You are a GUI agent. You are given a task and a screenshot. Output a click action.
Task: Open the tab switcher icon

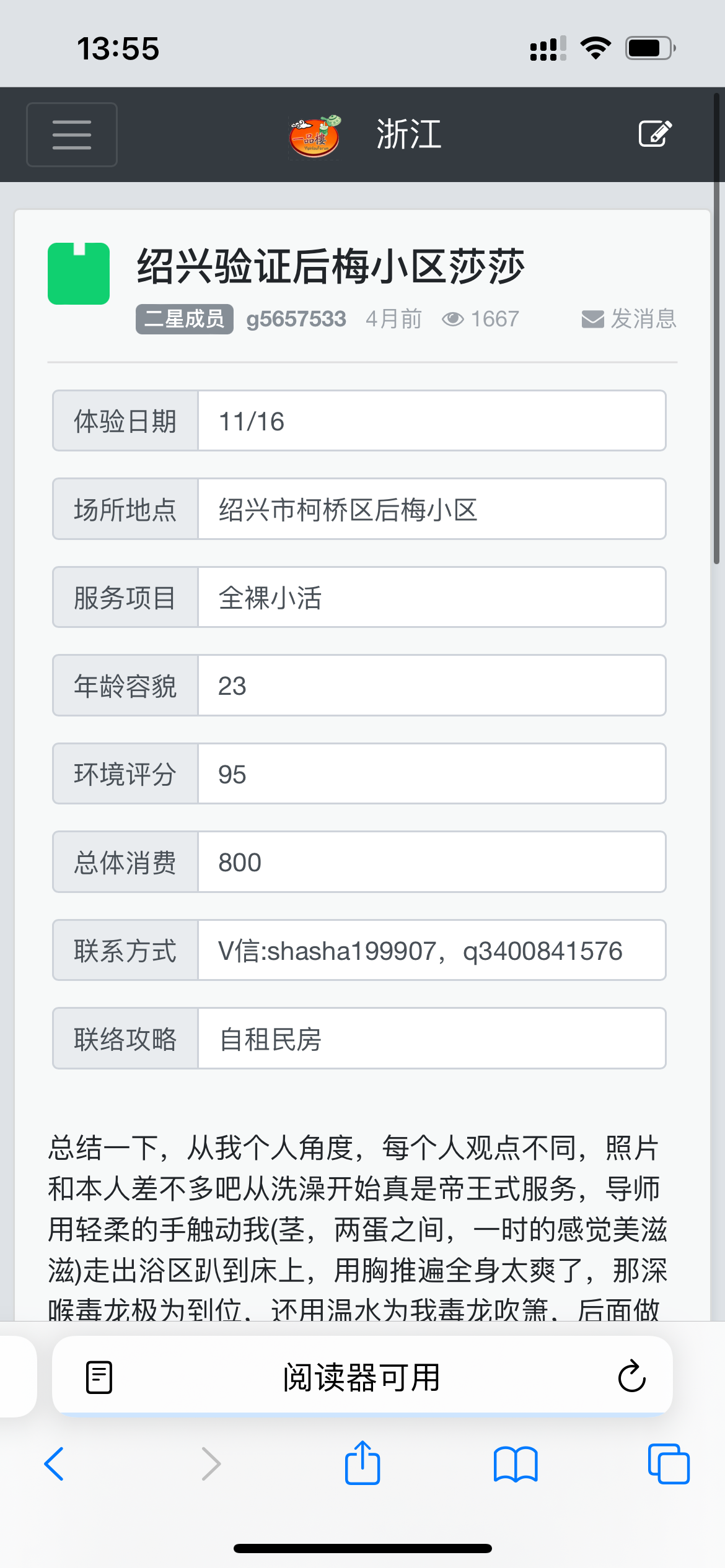click(668, 1465)
